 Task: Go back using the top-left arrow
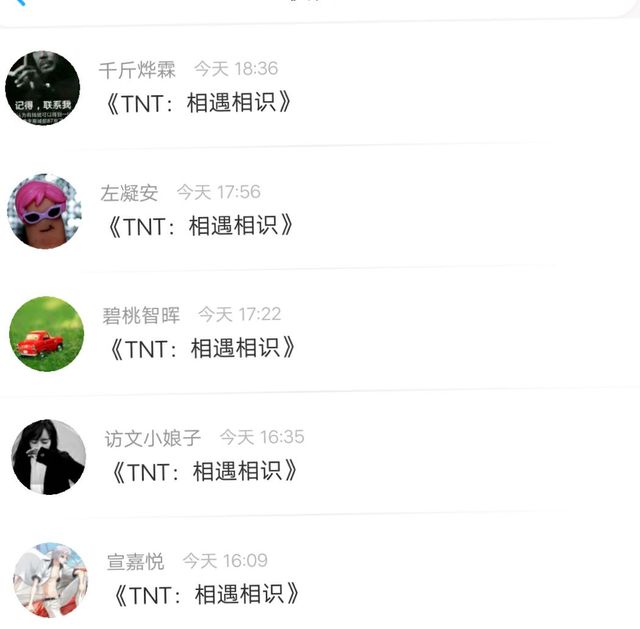coord(19,2)
